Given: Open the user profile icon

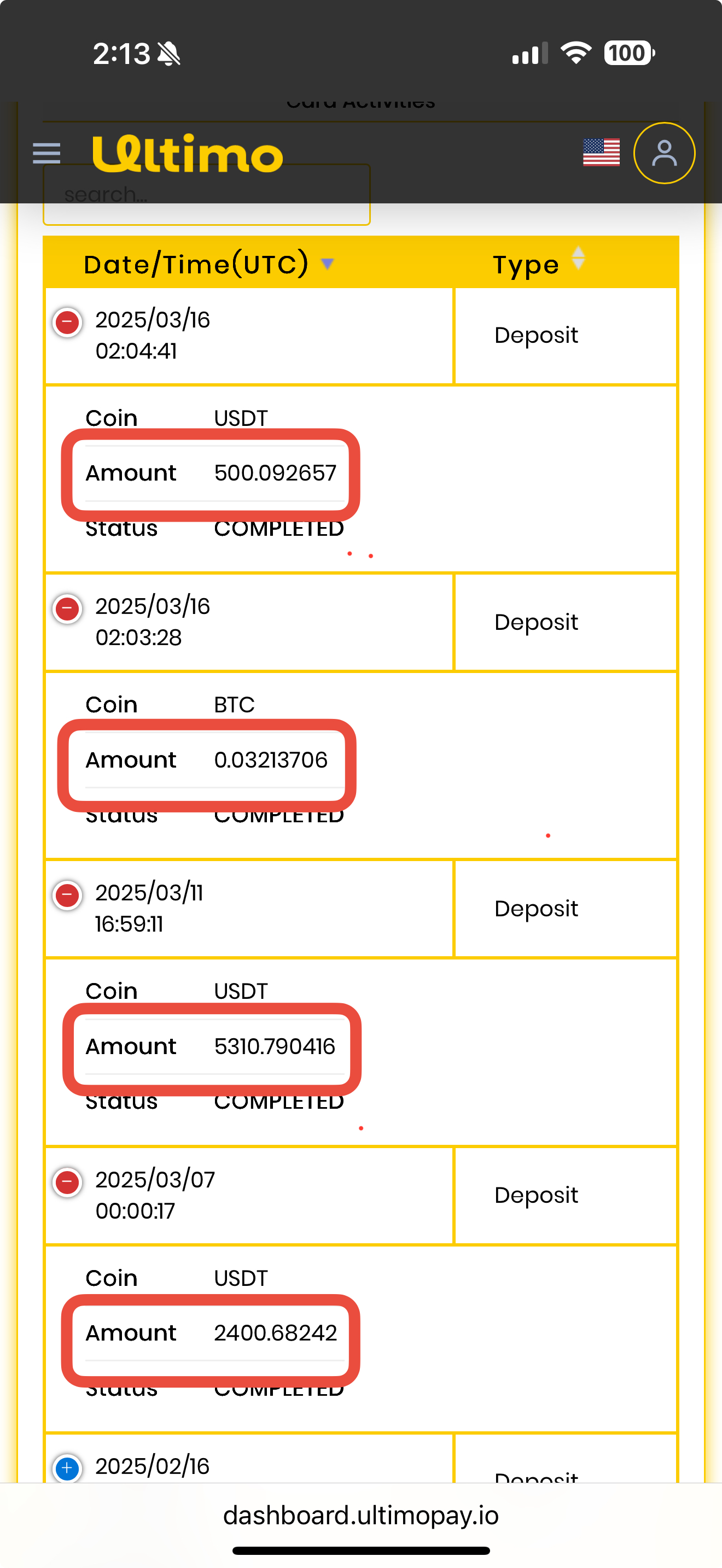Looking at the screenshot, I should click(663, 153).
